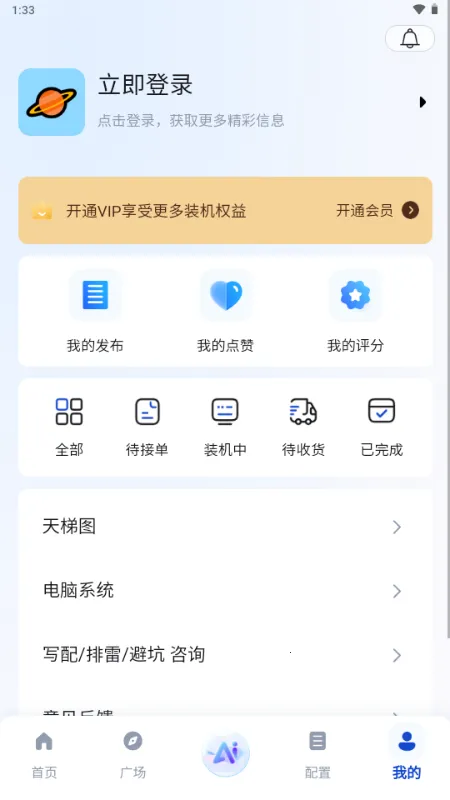This screenshot has width=450, height=800.
Task: Switch to the 广场 tab
Action: (133, 755)
